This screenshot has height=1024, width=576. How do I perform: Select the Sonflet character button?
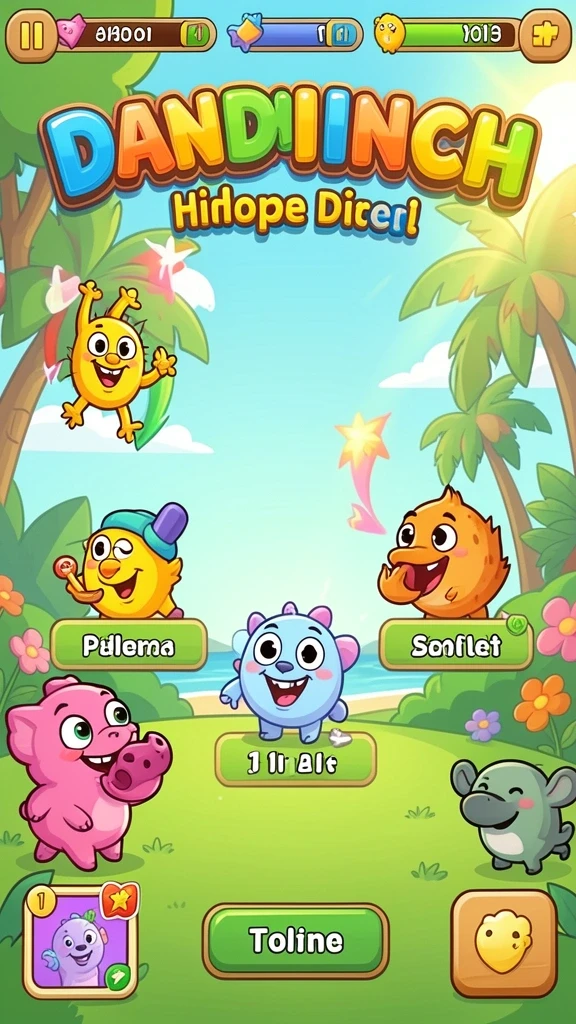coord(456,645)
